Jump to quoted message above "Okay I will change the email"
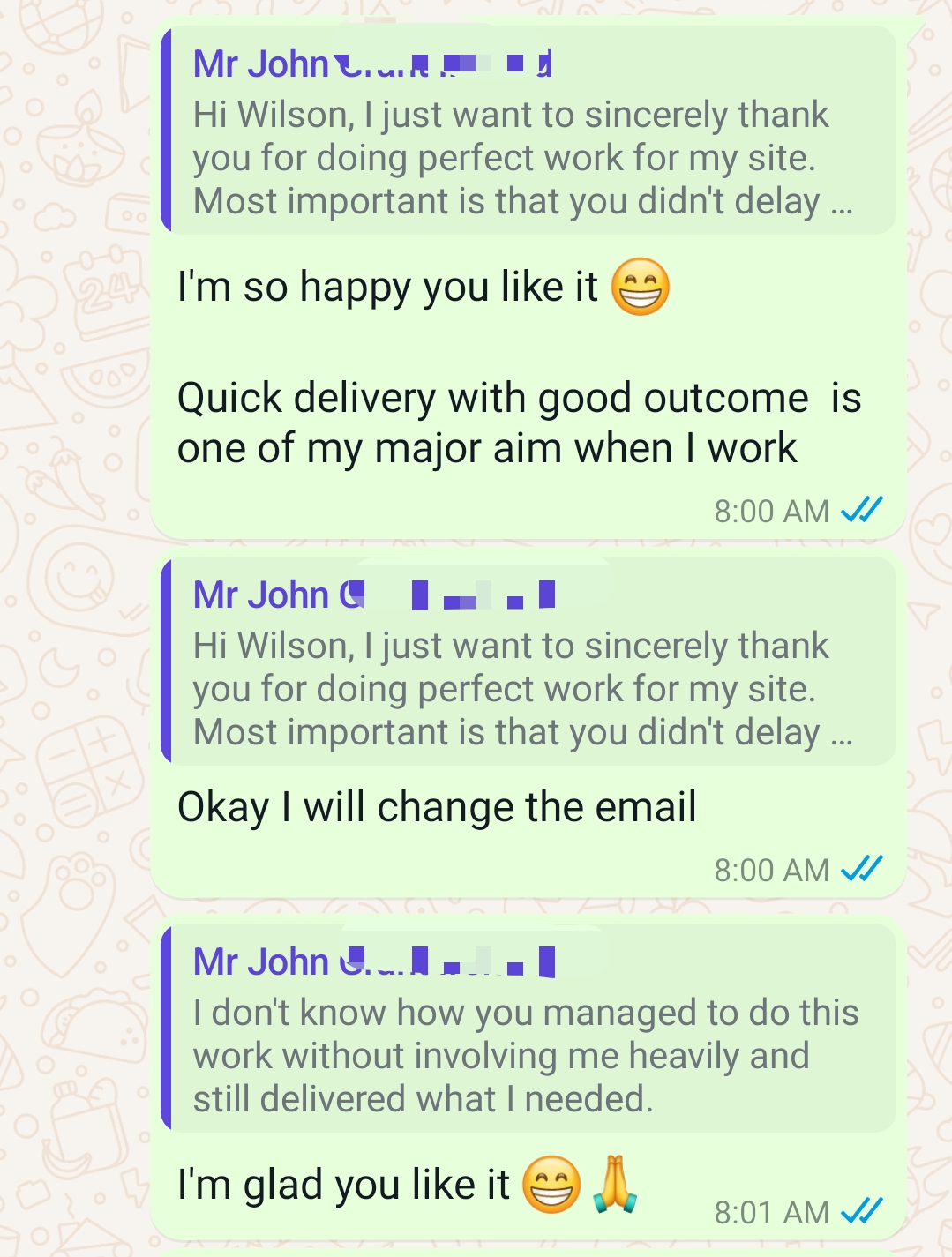The height and width of the screenshot is (1257, 952). pos(528,663)
